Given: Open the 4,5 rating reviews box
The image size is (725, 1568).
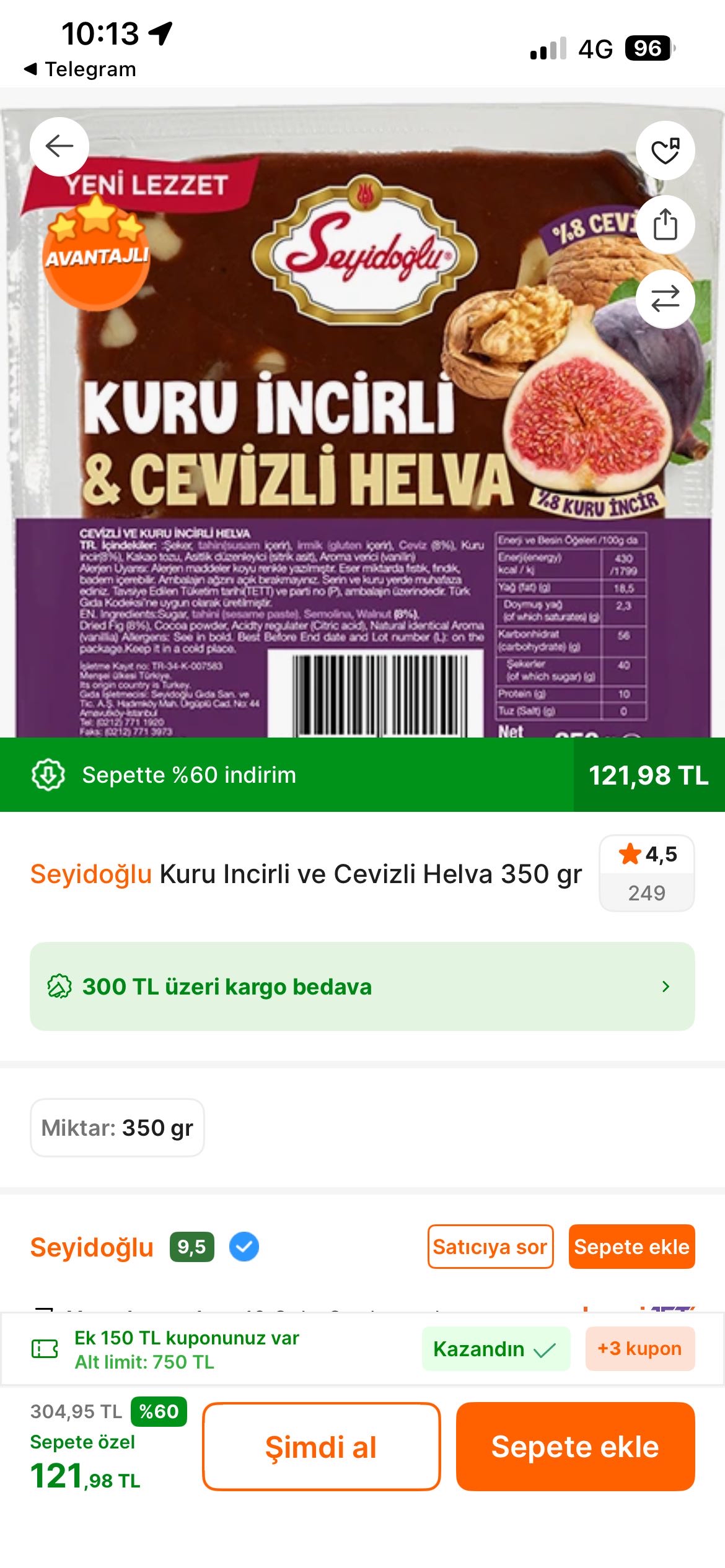Looking at the screenshot, I should (646, 873).
